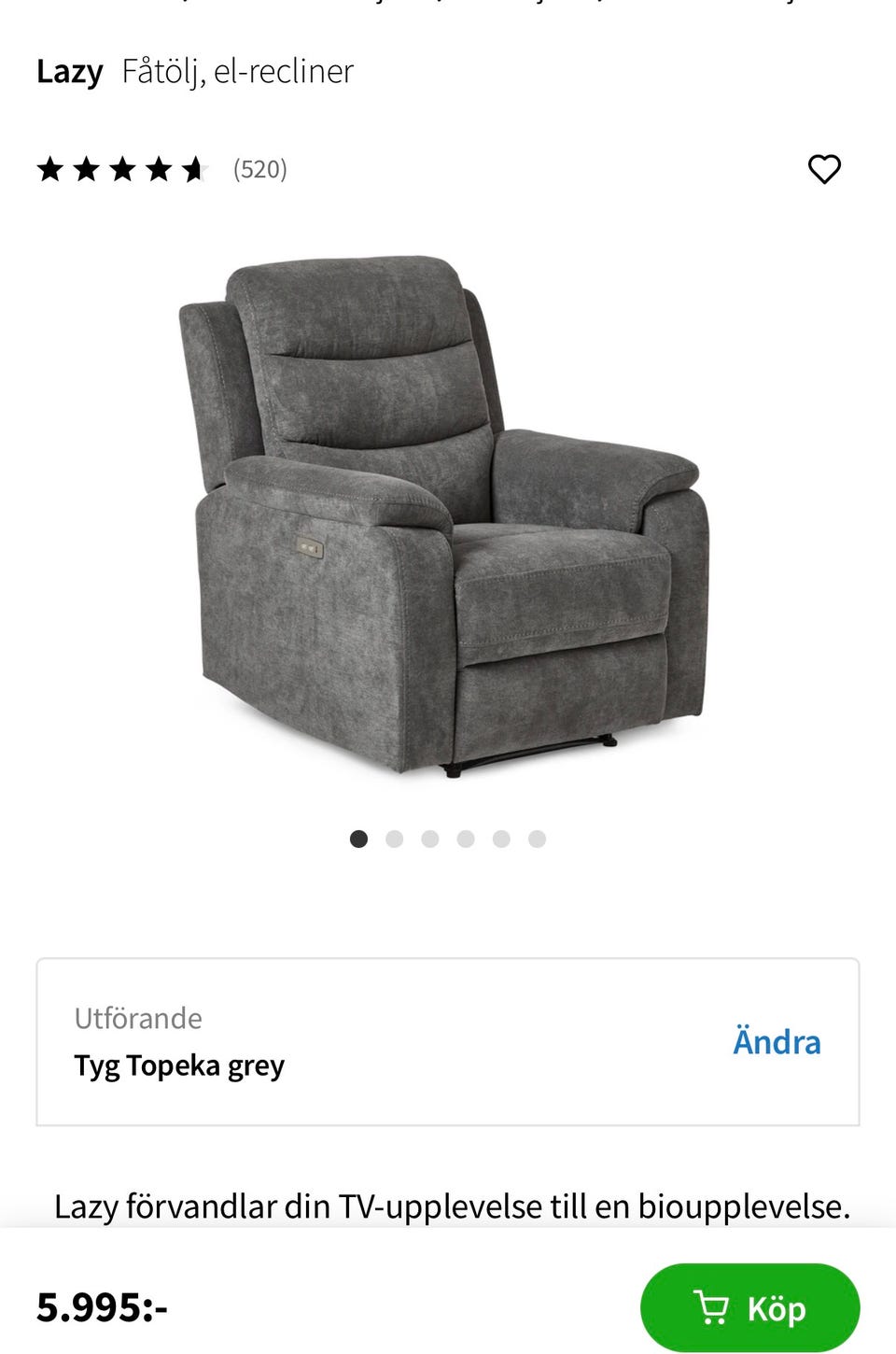
Task: Jump to the second image indicator dot
Action: point(394,839)
